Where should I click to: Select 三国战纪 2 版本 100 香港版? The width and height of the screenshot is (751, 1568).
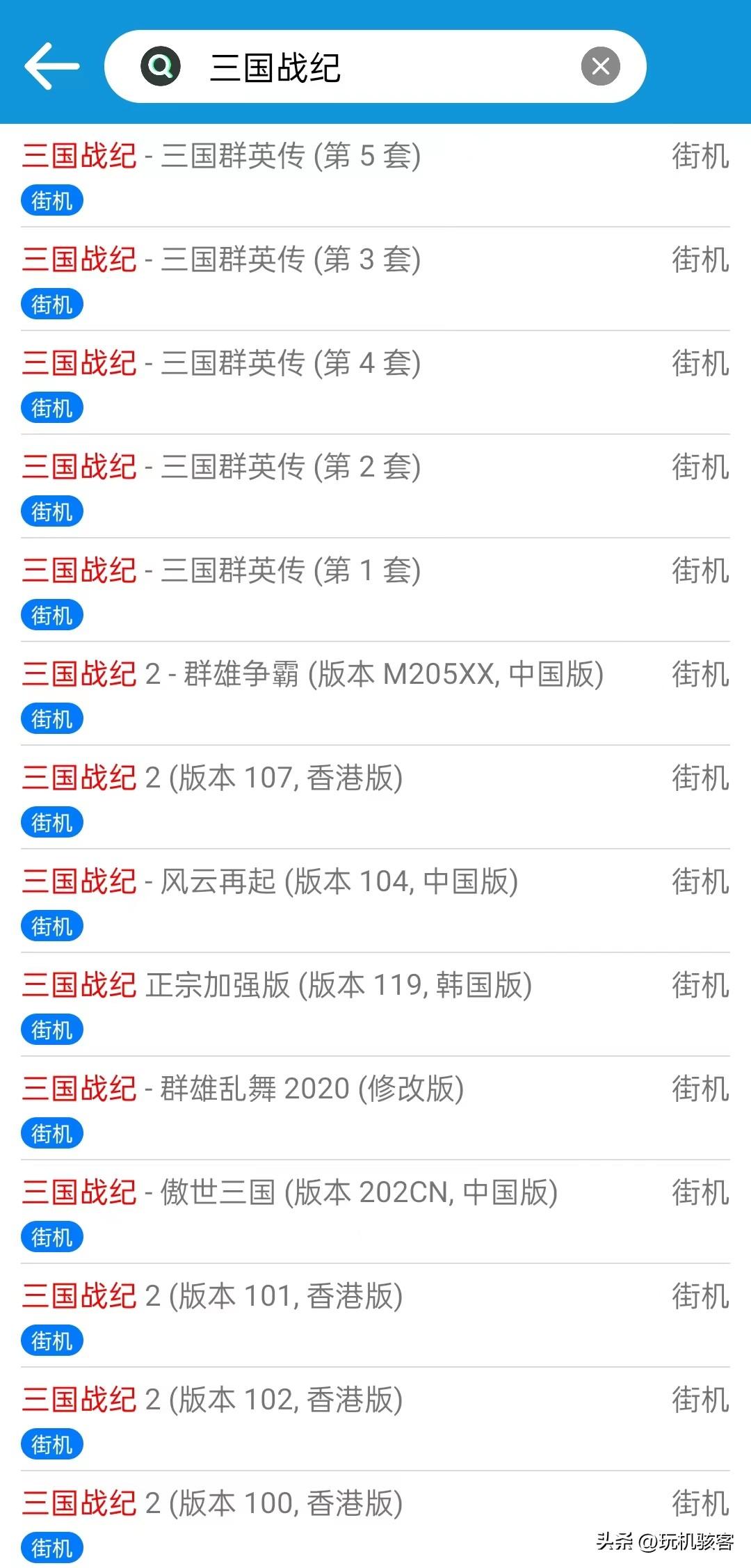tap(375, 1520)
